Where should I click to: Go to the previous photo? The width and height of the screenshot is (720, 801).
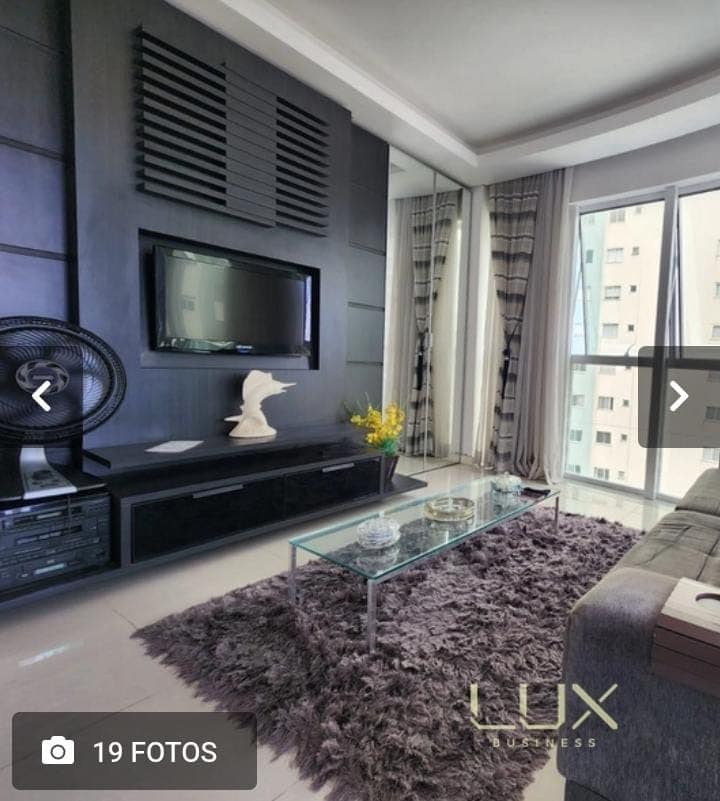(41, 396)
